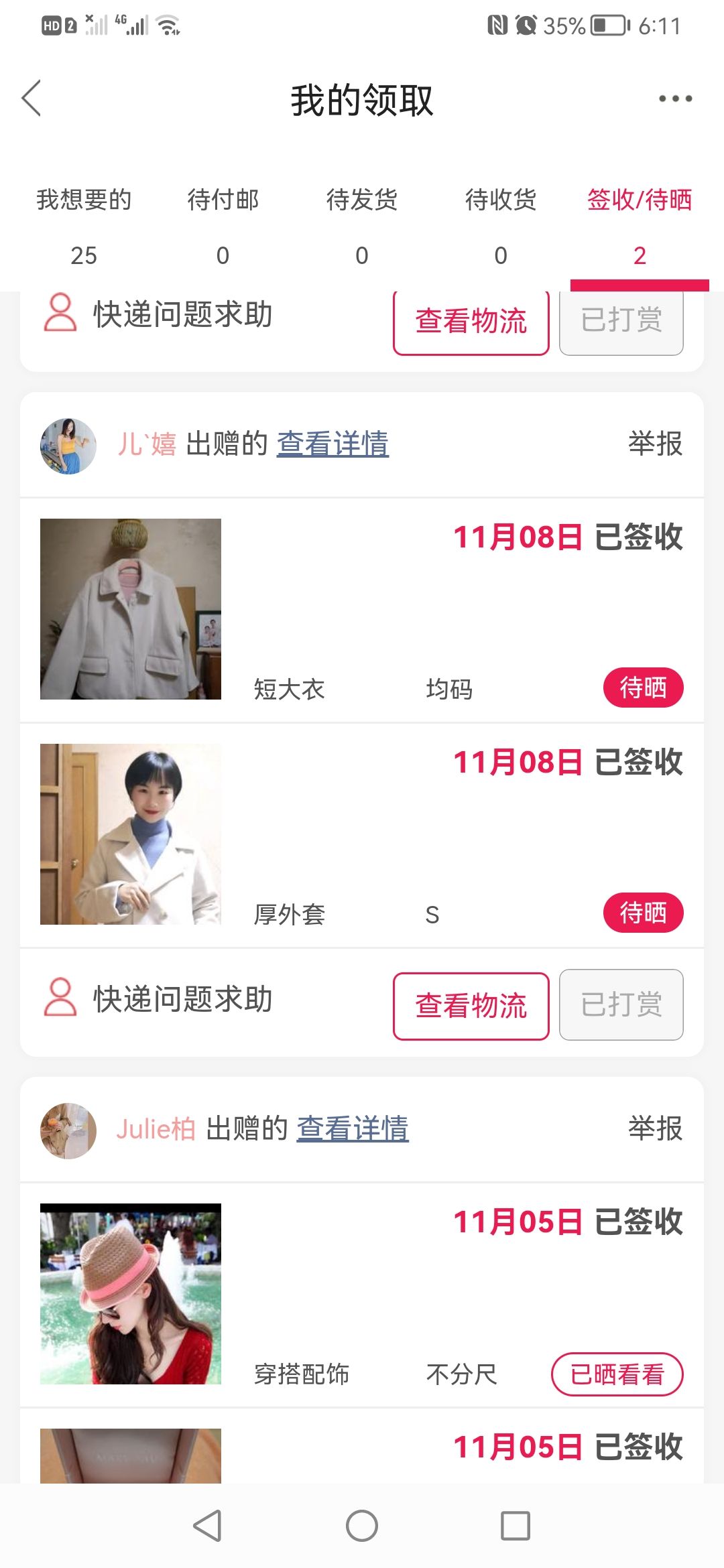Viewport: 724px width, 1568px height.
Task: Go back using the top-left arrow
Action: pyautogui.click(x=32, y=99)
